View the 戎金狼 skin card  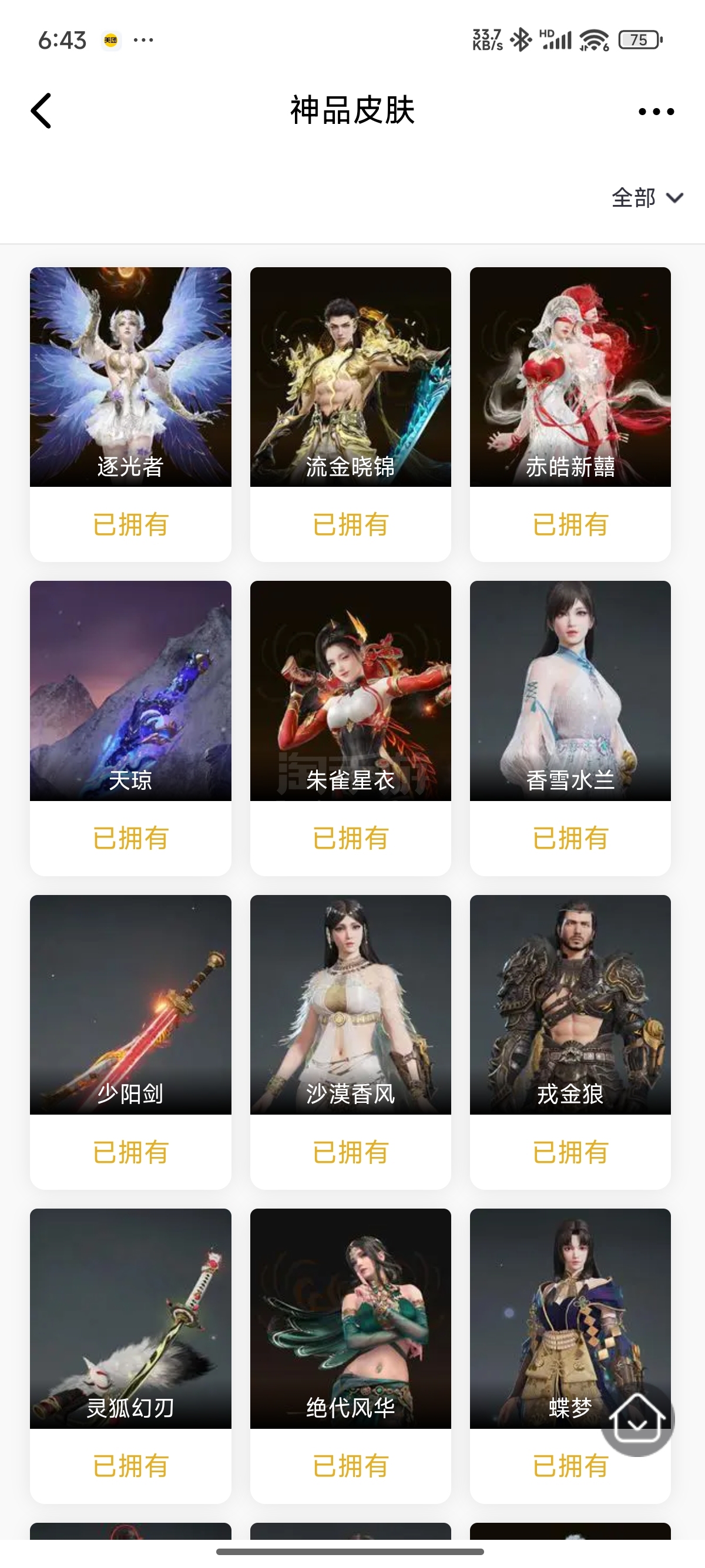point(570,1004)
